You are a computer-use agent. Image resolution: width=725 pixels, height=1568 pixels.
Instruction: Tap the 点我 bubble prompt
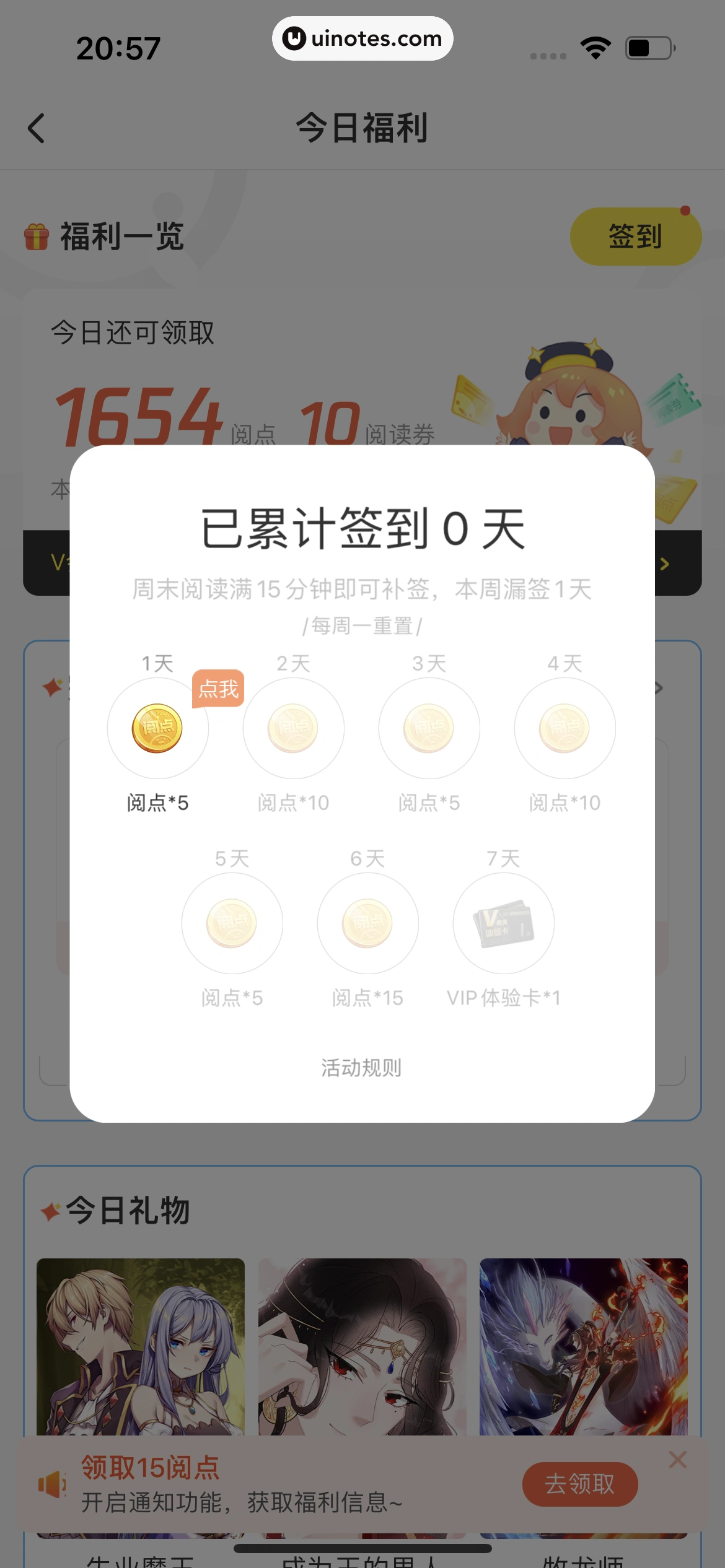point(217,689)
